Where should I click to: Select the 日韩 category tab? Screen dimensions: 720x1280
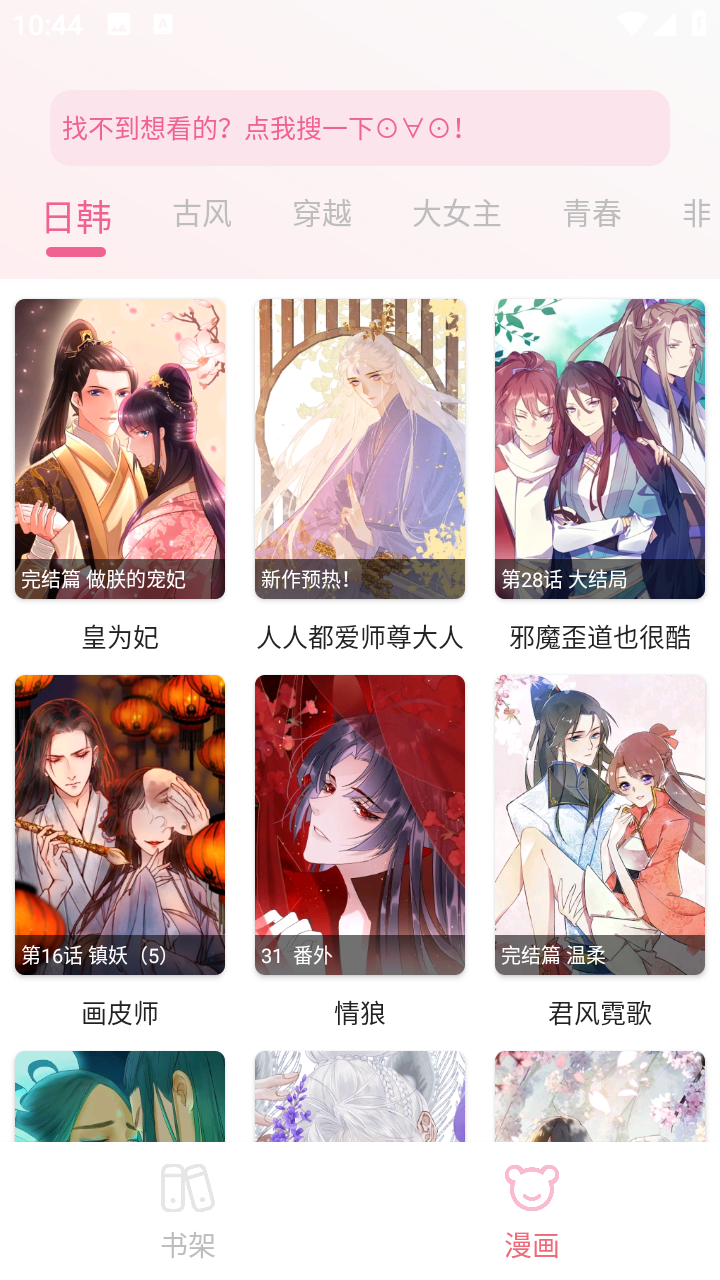(x=77, y=217)
